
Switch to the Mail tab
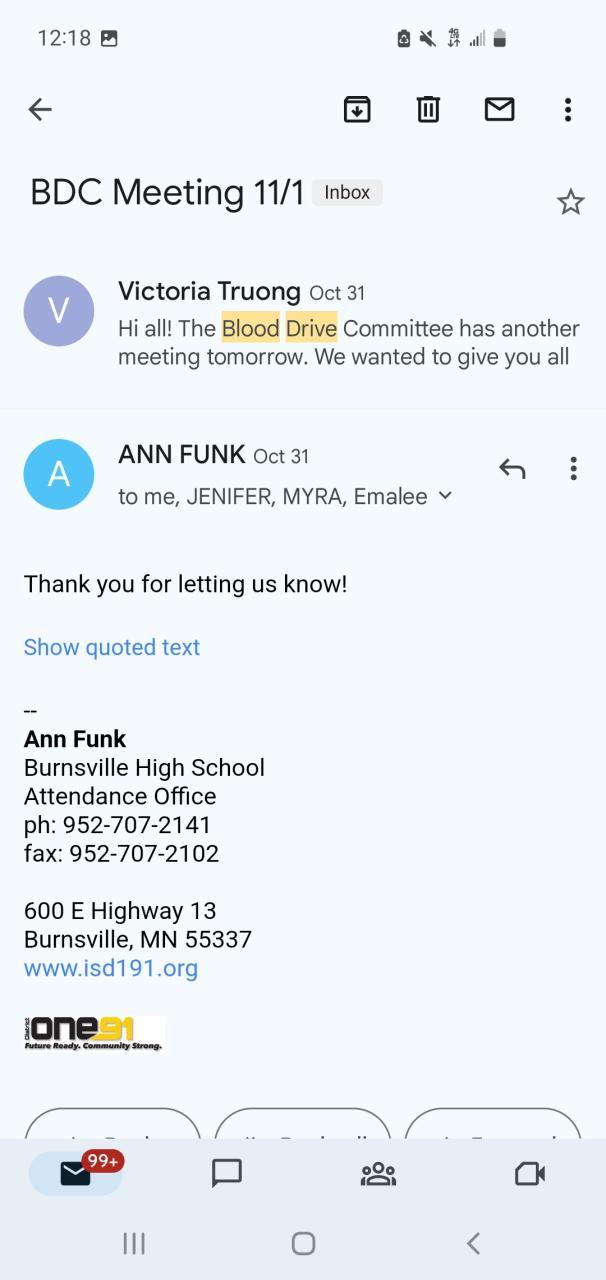(x=76, y=1173)
